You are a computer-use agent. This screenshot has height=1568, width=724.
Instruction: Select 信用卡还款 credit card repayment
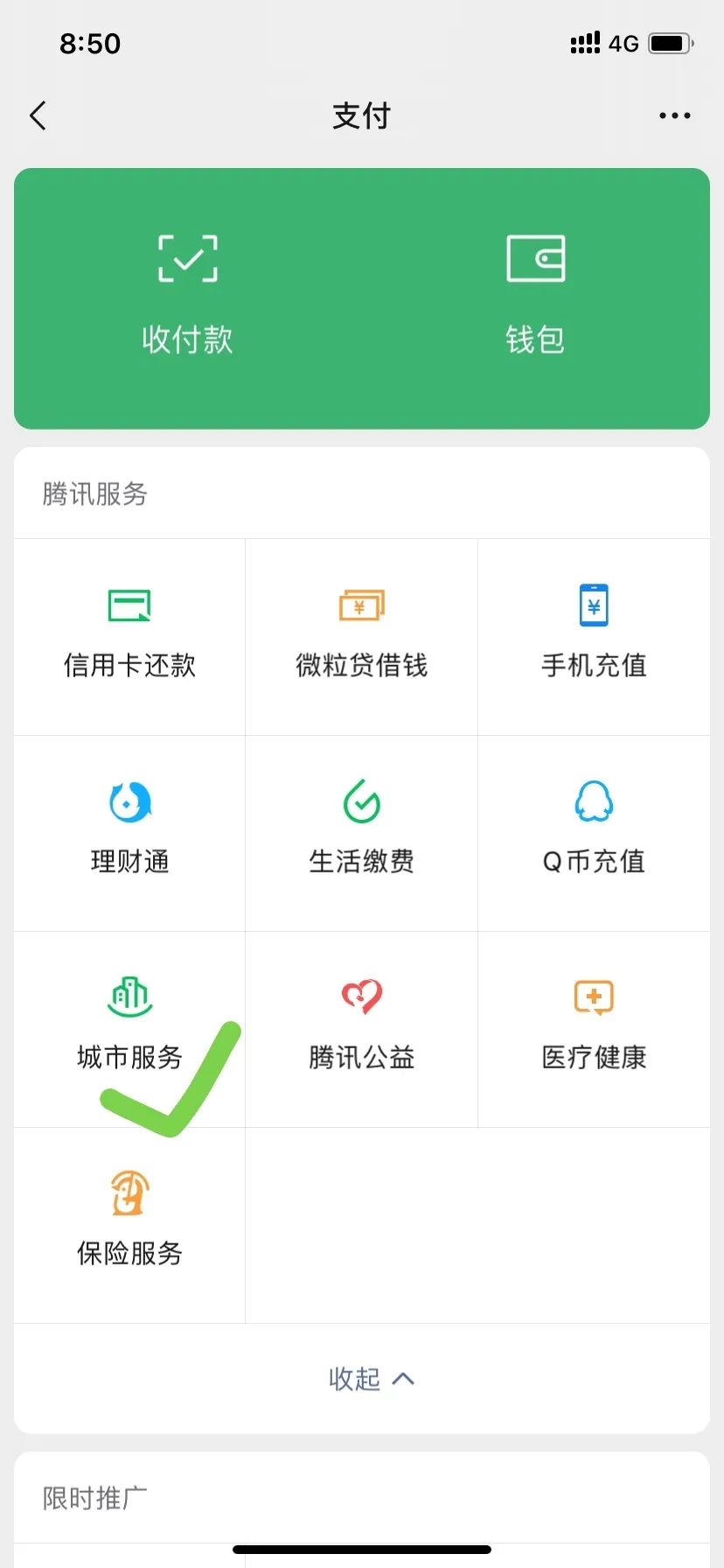[129, 637]
